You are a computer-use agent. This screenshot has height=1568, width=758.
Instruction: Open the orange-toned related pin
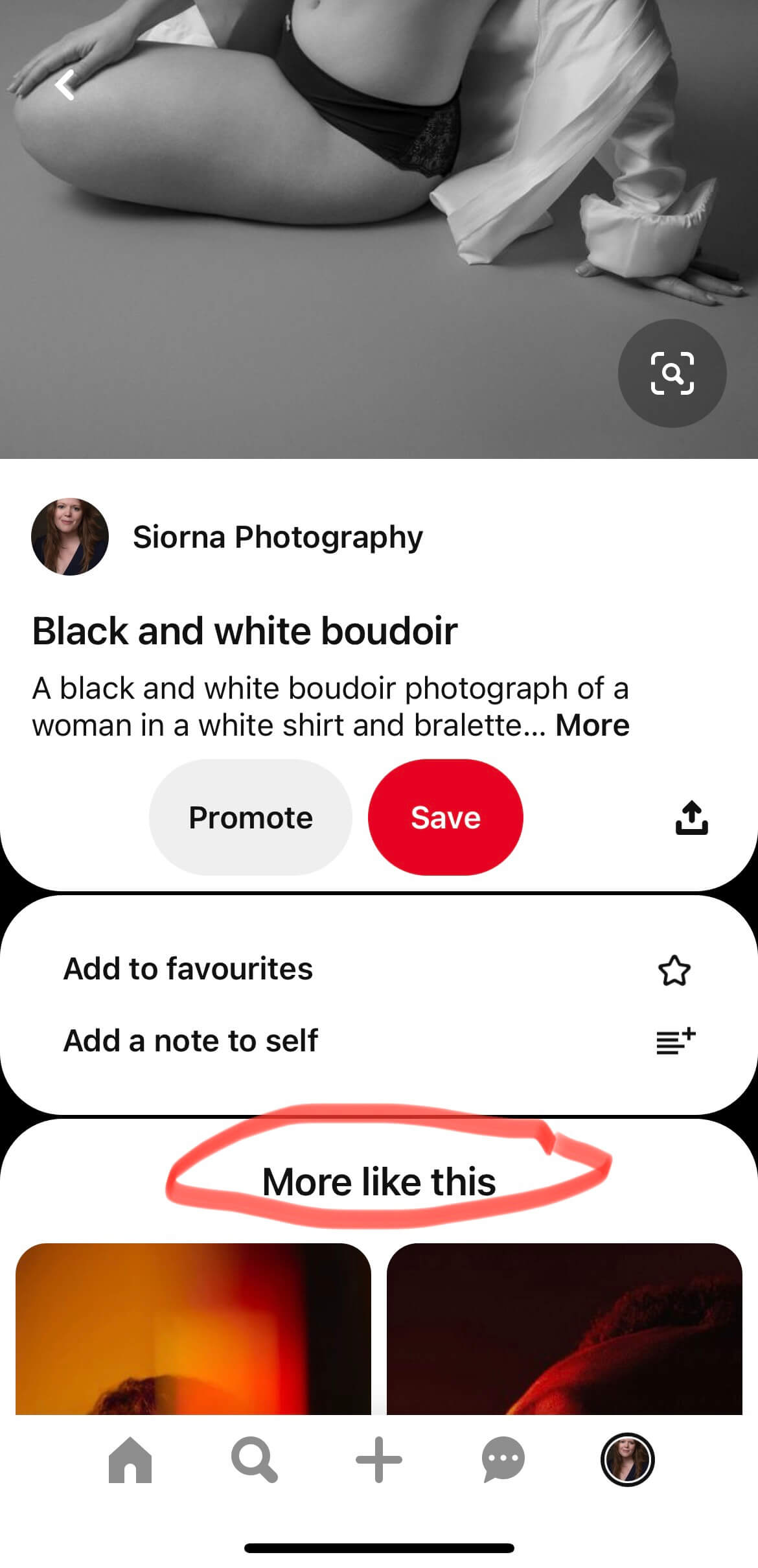193,1329
